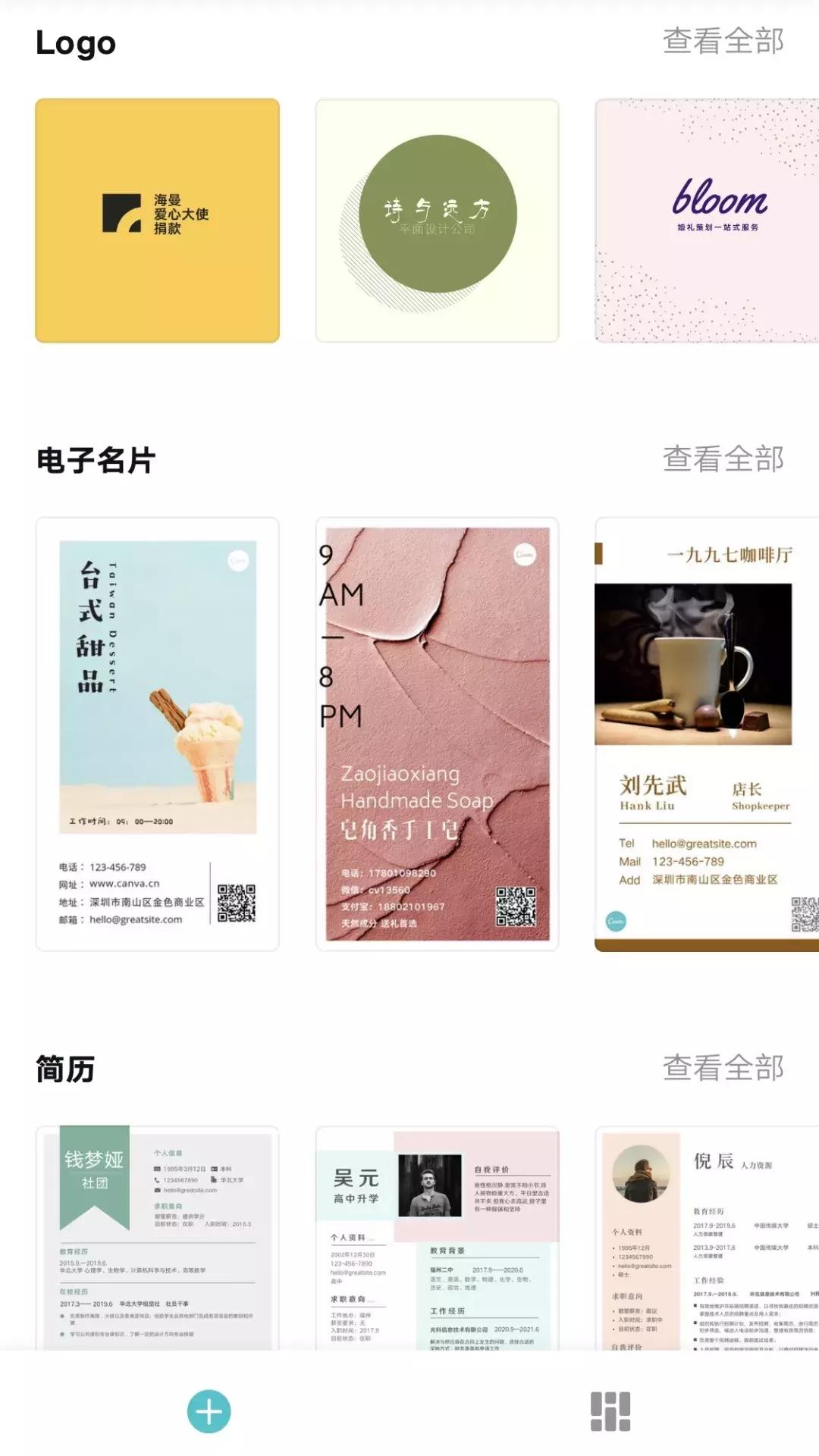Open 查看全部 for the 电子名片 section
The image size is (819, 1456).
723,460
